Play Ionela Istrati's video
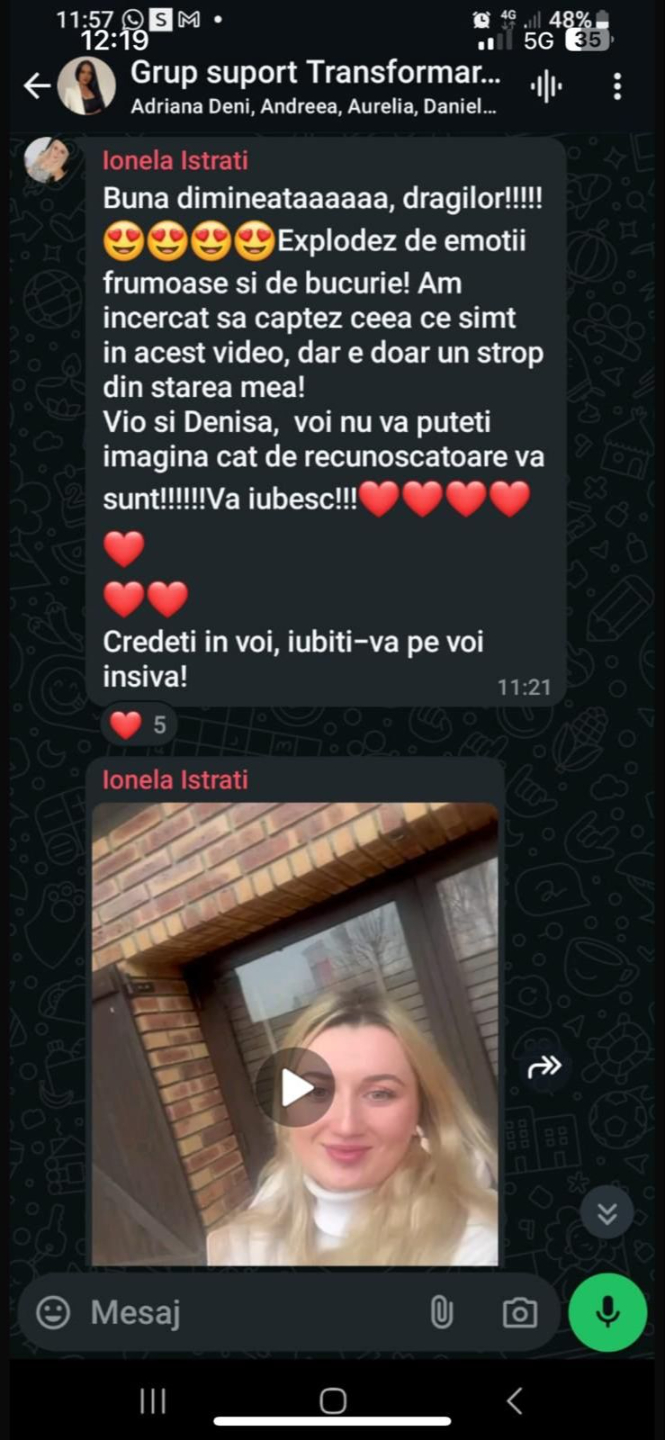The height and width of the screenshot is (1440, 665). [x=295, y=1088]
